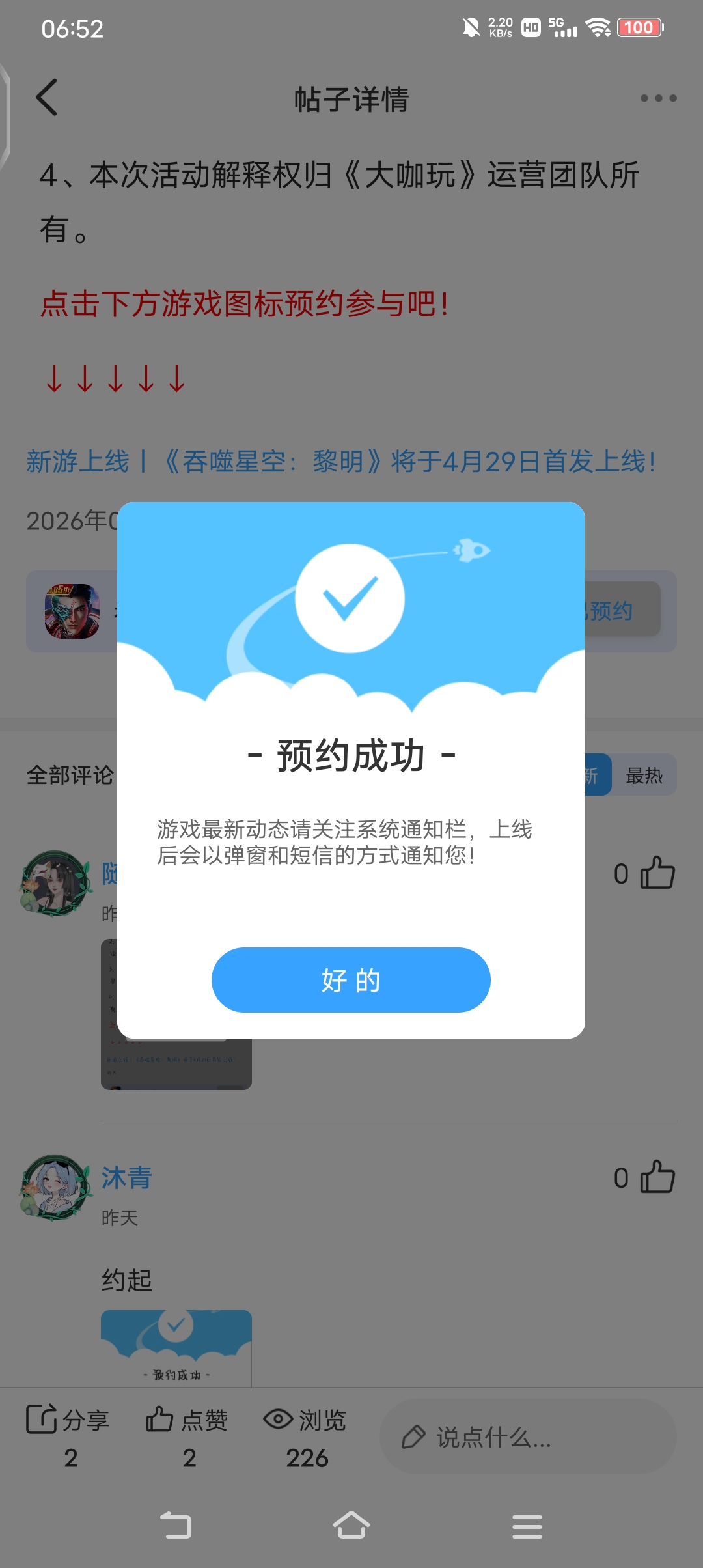Go back from the post details page
The image size is (703, 1568).
coord(47,98)
